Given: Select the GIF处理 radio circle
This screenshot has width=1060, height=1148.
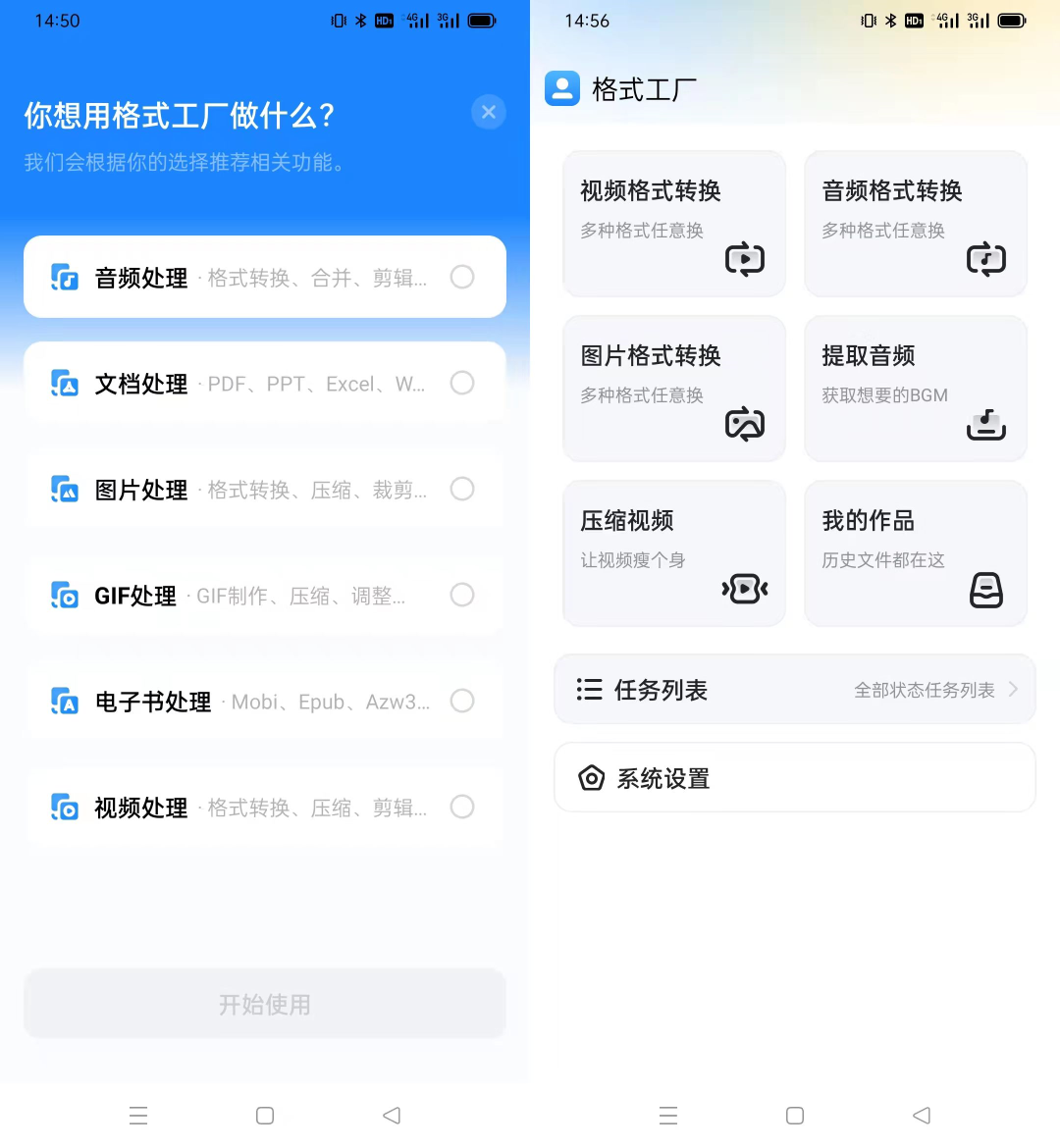Looking at the screenshot, I should [462, 595].
